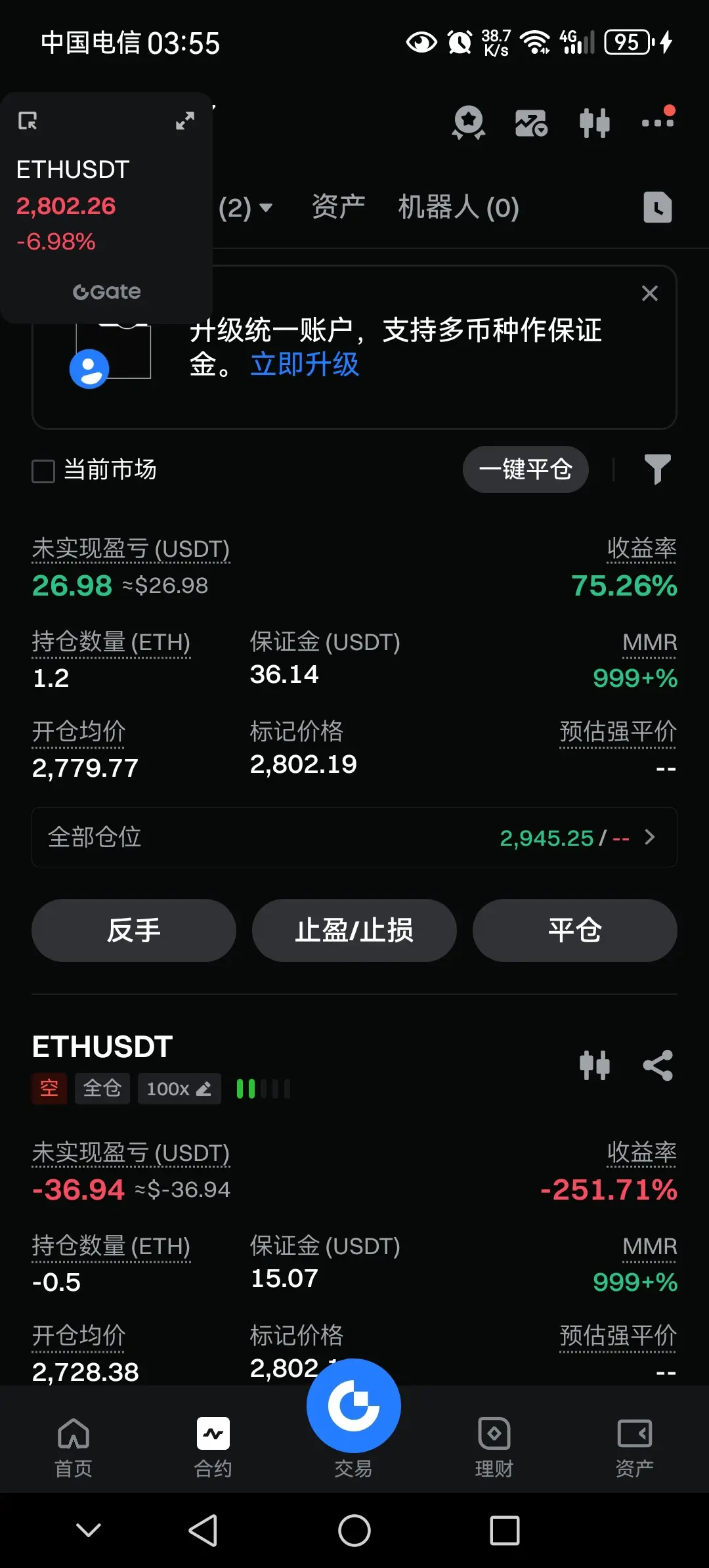Tap 平仓 to close the position

(x=575, y=930)
